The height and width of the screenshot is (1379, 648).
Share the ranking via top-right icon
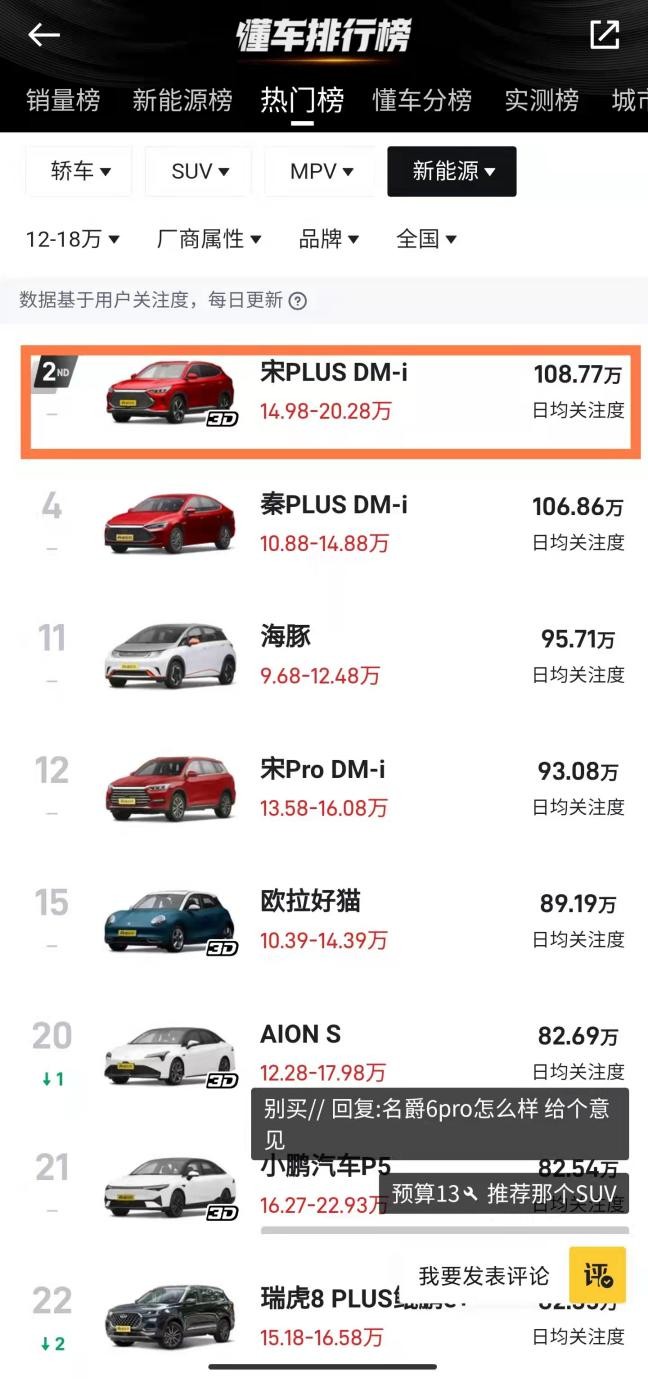(604, 36)
